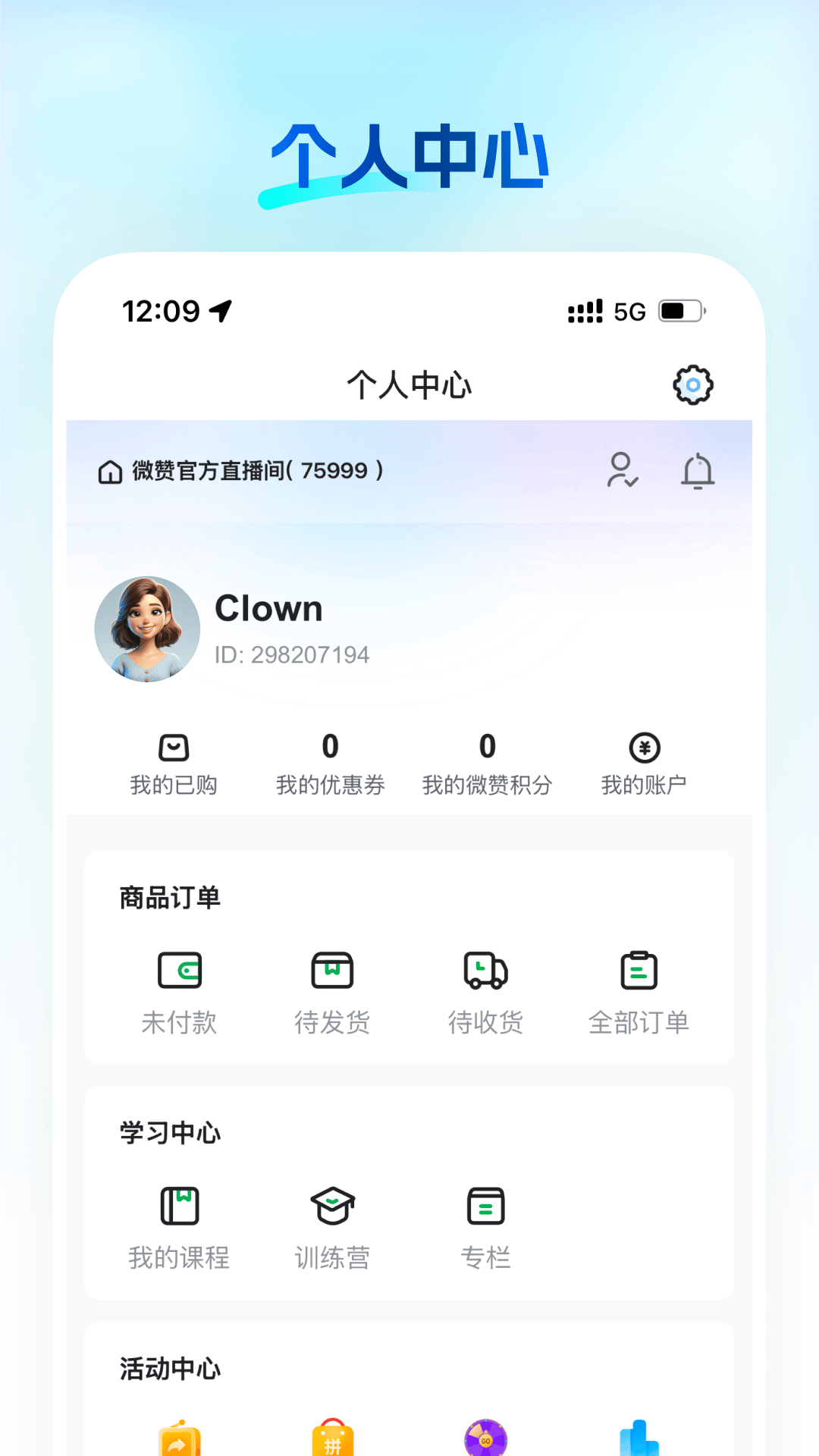The image size is (819, 1456).
Task: Open 未付款 wallet icon under 商品订单
Action: tap(180, 969)
